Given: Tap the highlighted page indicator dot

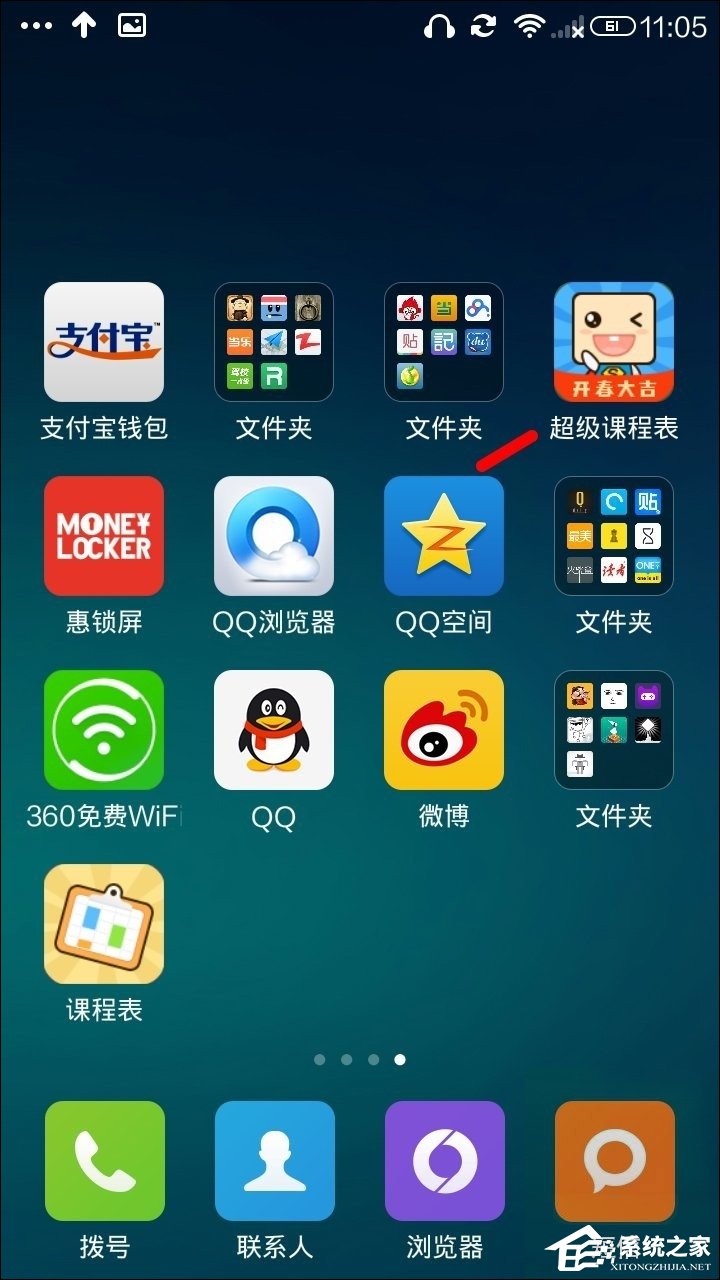Looking at the screenshot, I should tap(400, 1060).
